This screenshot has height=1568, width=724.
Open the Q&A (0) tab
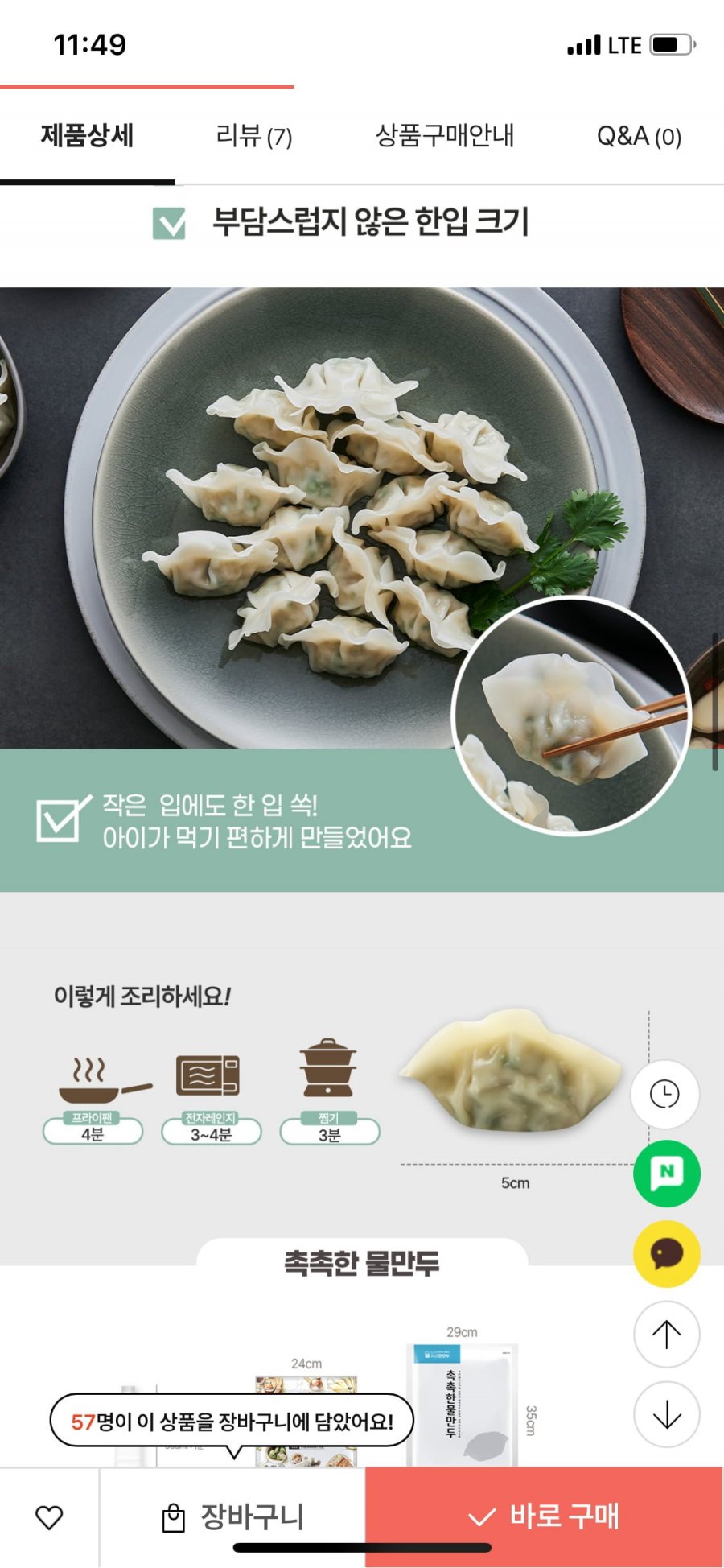click(x=639, y=136)
